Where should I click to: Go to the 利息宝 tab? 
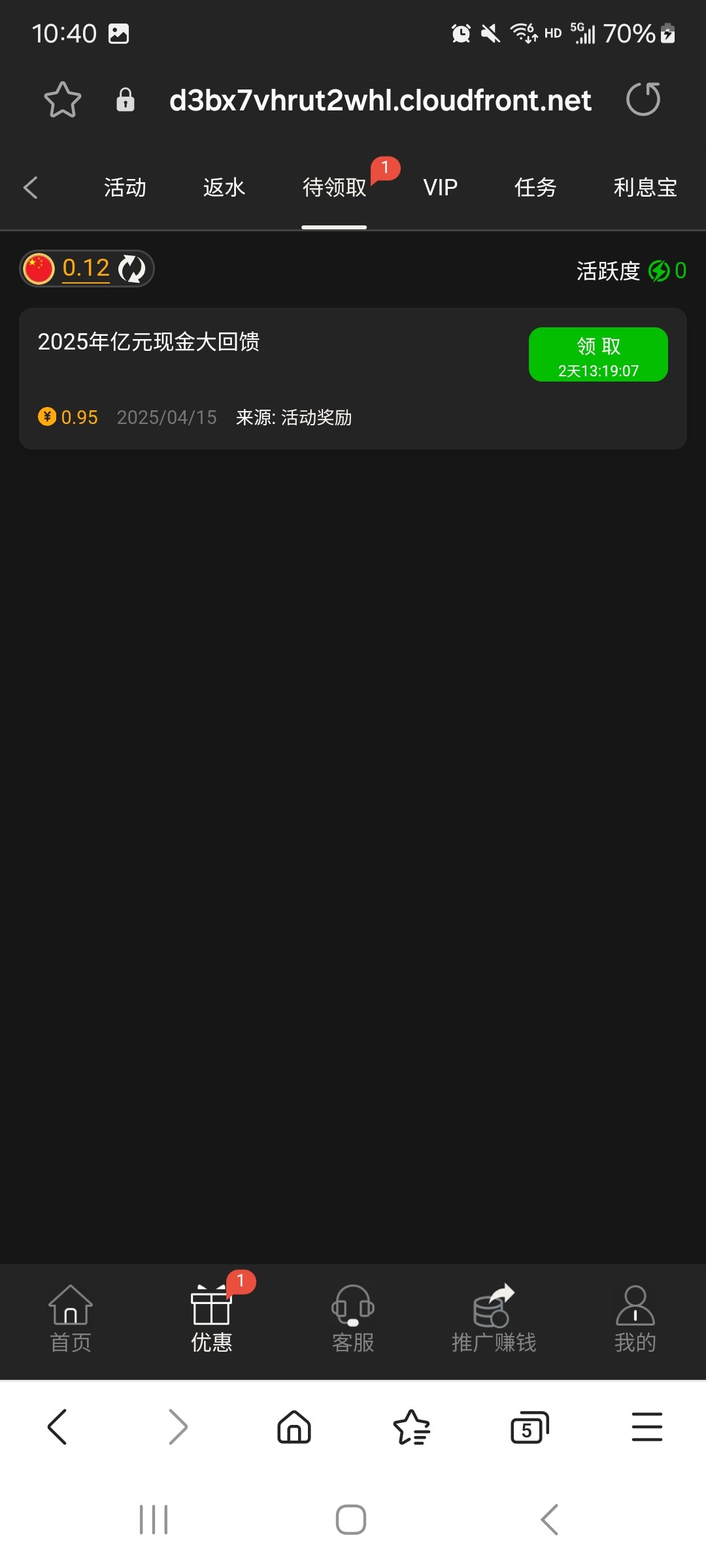pyautogui.click(x=645, y=188)
